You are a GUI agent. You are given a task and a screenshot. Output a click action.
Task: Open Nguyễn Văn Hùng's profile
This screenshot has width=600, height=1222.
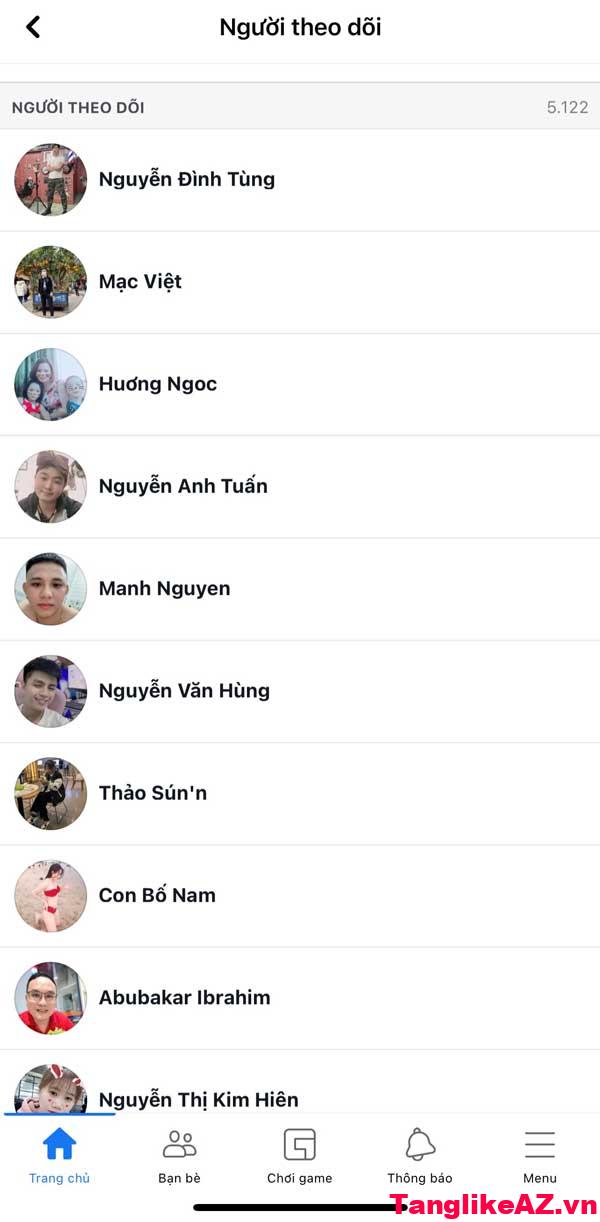[184, 690]
